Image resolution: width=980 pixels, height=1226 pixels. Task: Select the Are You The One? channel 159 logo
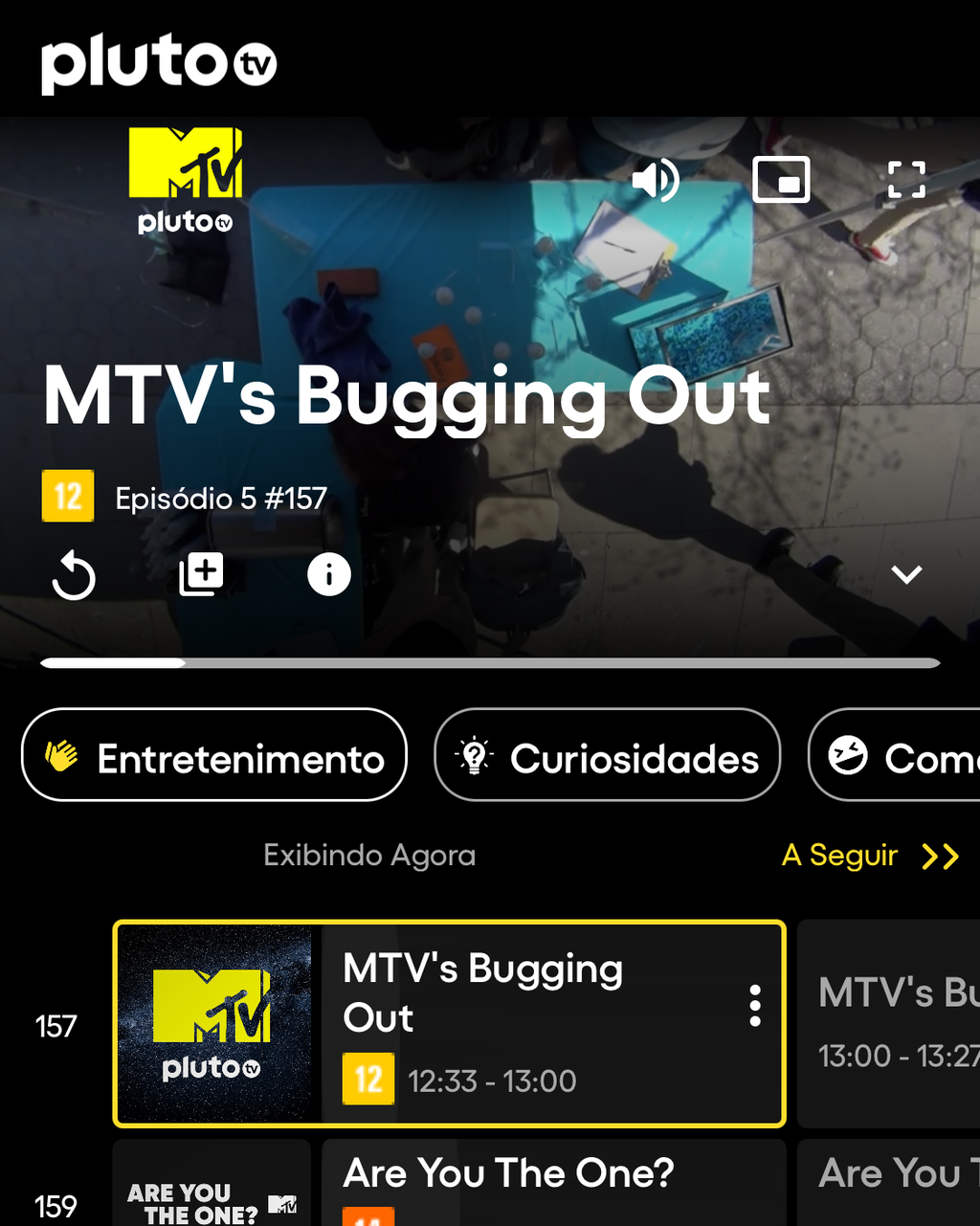click(x=212, y=1187)
